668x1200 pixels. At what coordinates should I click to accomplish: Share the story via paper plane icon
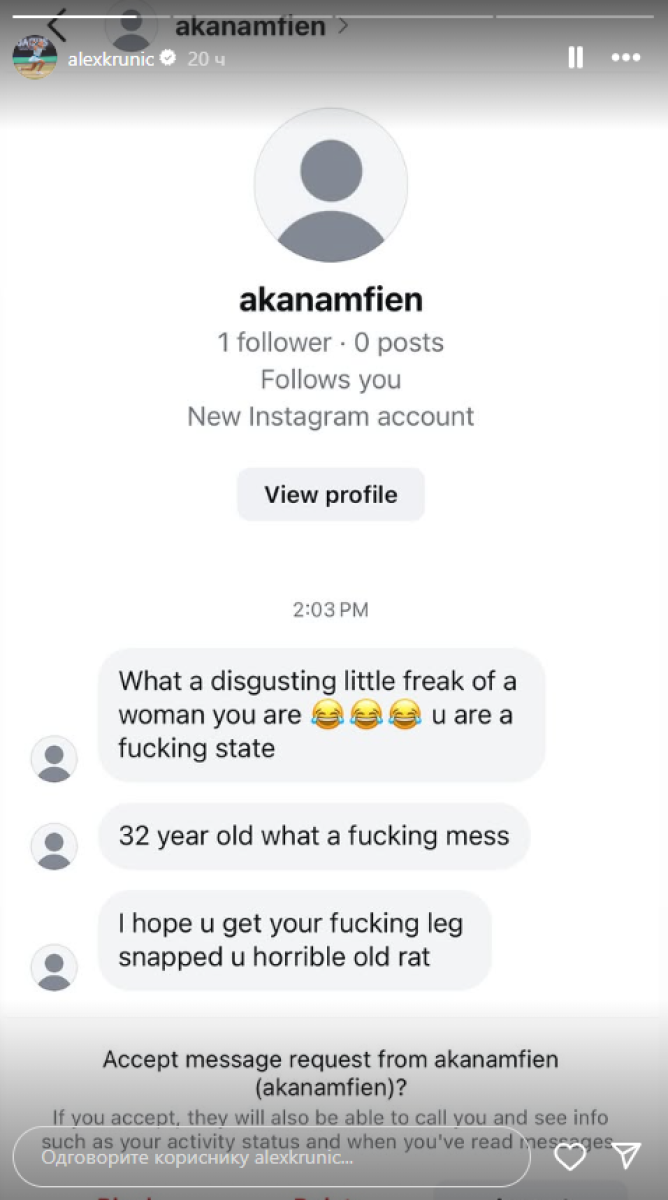point(626,1156)
